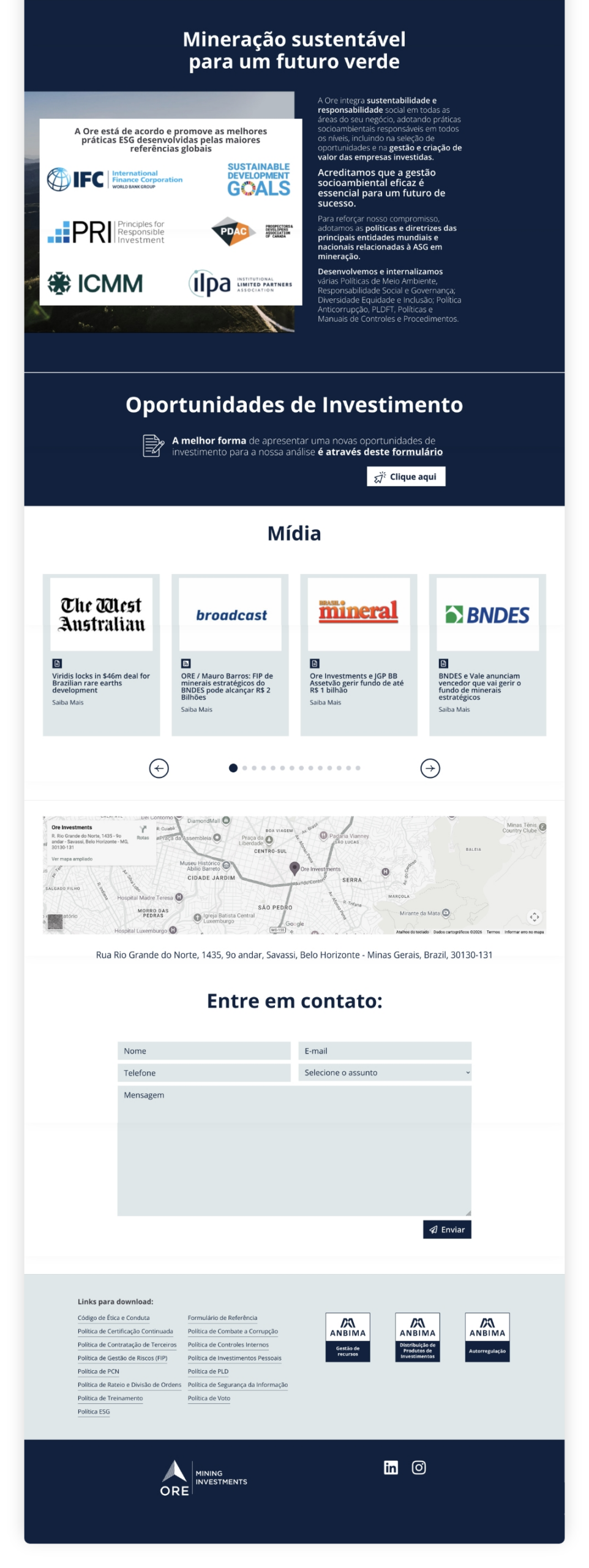The height and width of the screenshot is (1568, 589).
Task: Focus the Mensagem text area
Action: click(x=294, y=1150)
